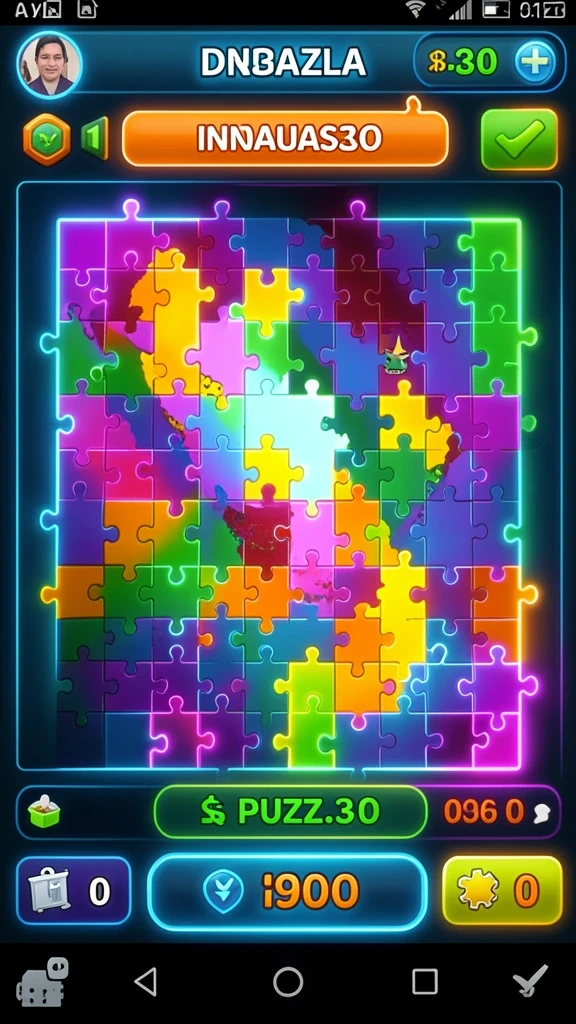
Task: Go back using the system back button
Action: pos(146,981)
